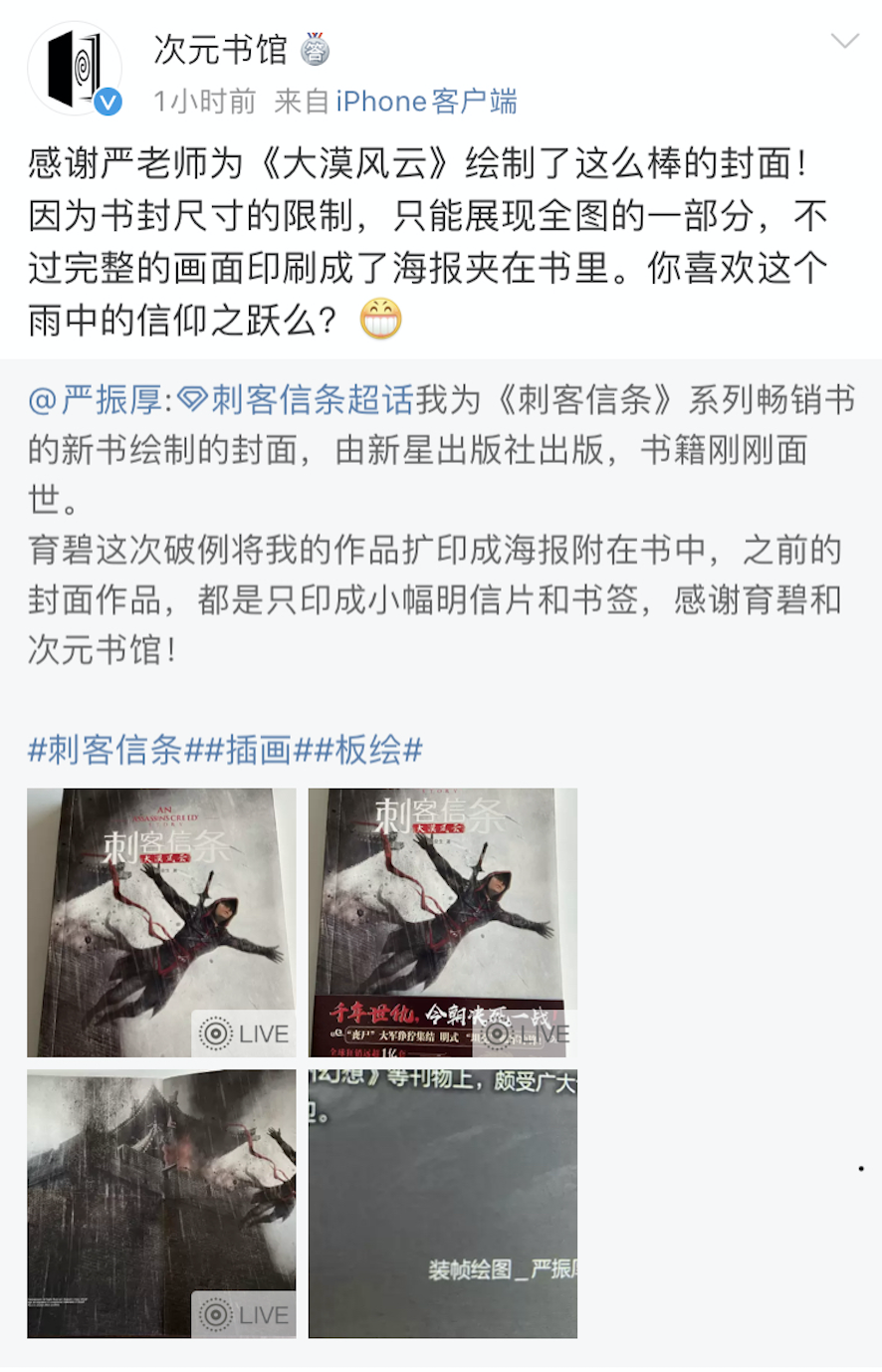The width and height of the screenshot is (882, 1372).
Task: Open 次元书馆 profile avatar
Action: pos(75,70)
